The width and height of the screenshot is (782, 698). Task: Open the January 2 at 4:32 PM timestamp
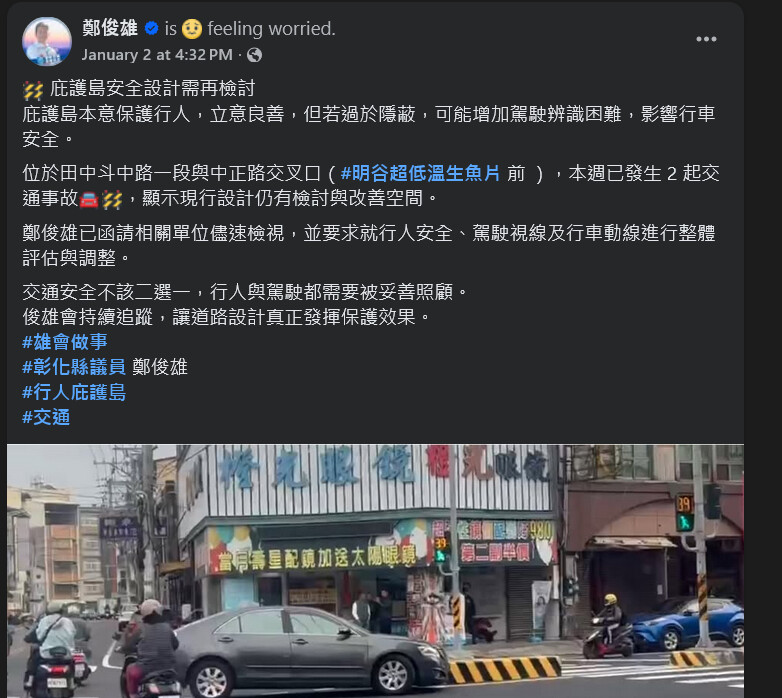click(x=156, y=54)
